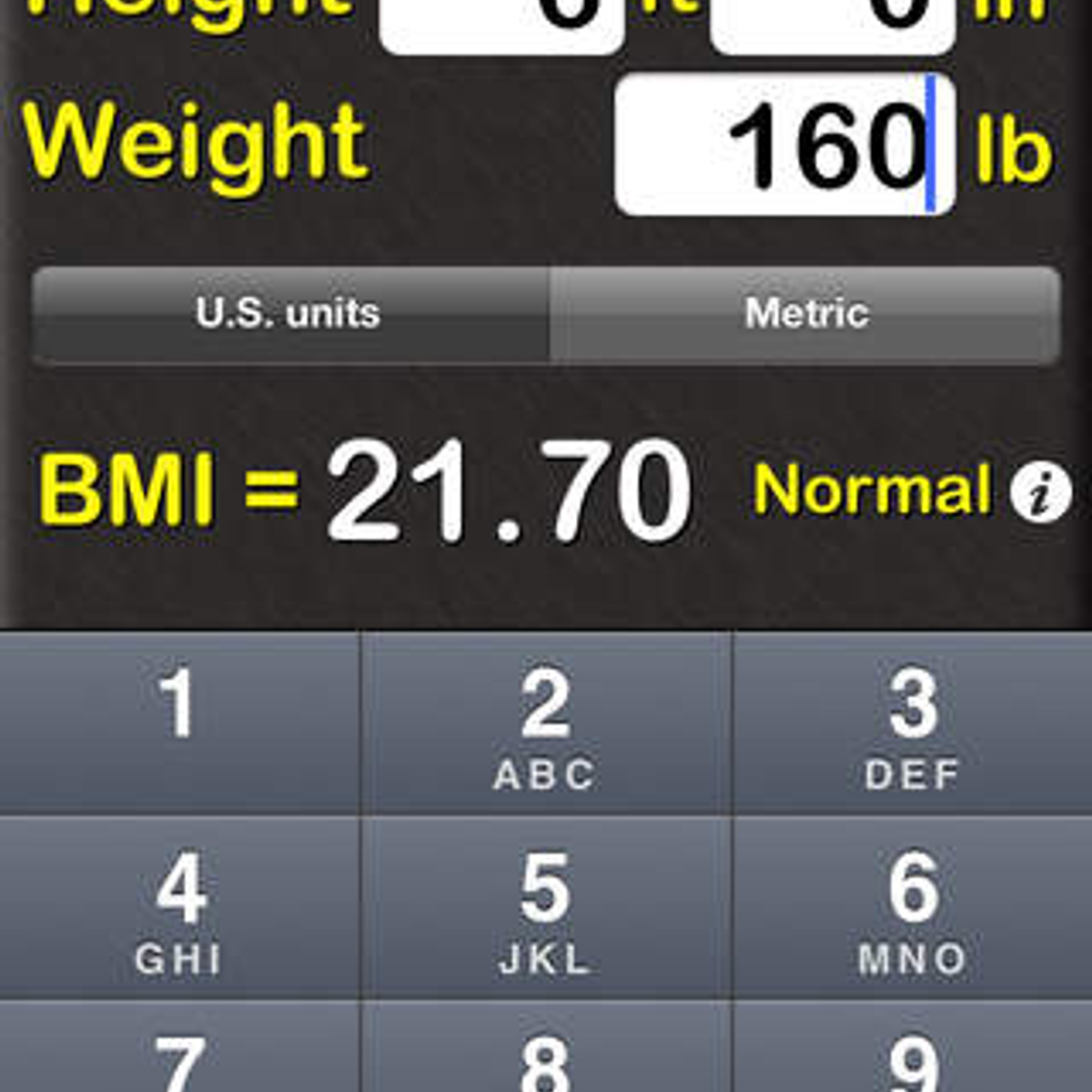Tap the height feet input field

(500, 23)
